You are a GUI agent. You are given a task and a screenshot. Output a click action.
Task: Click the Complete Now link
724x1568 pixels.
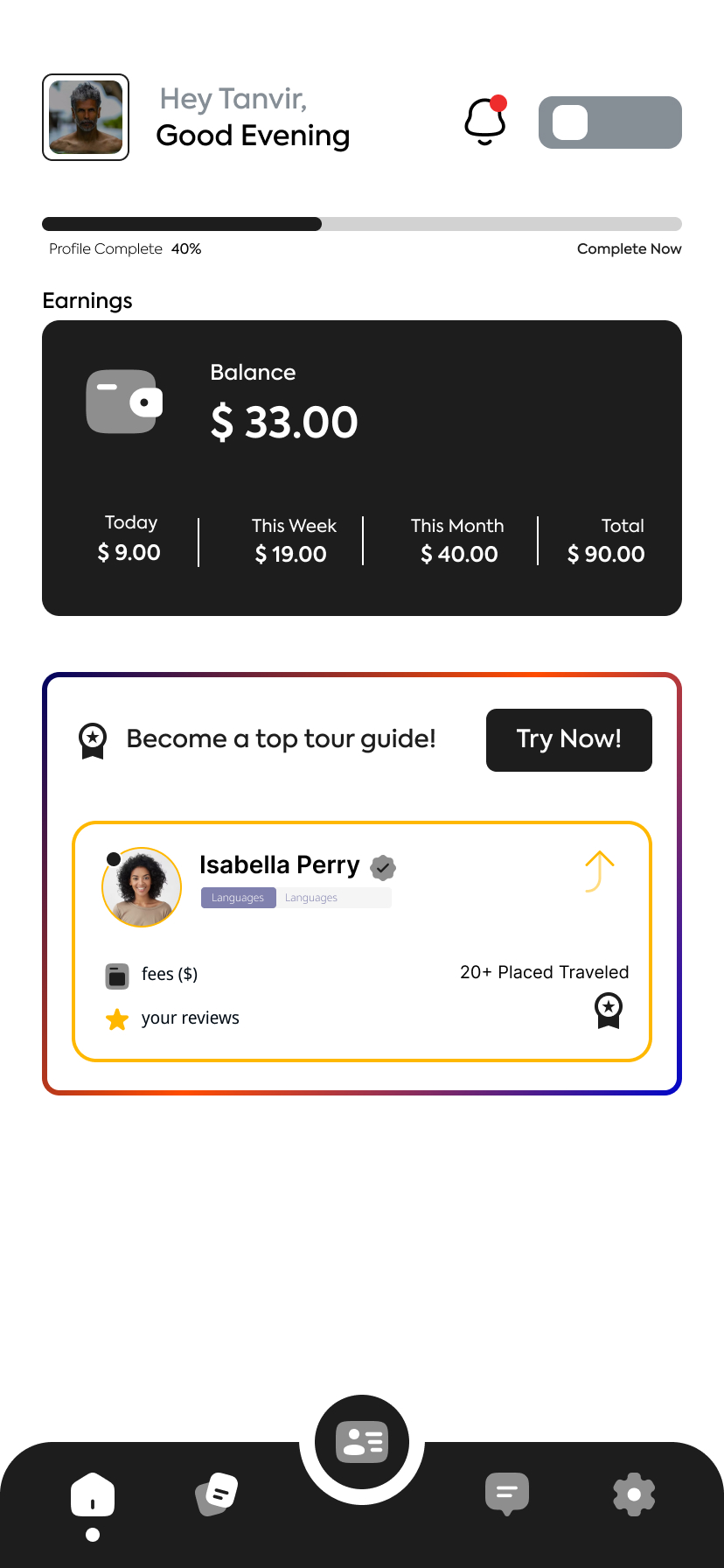click(x=629, y=248)
